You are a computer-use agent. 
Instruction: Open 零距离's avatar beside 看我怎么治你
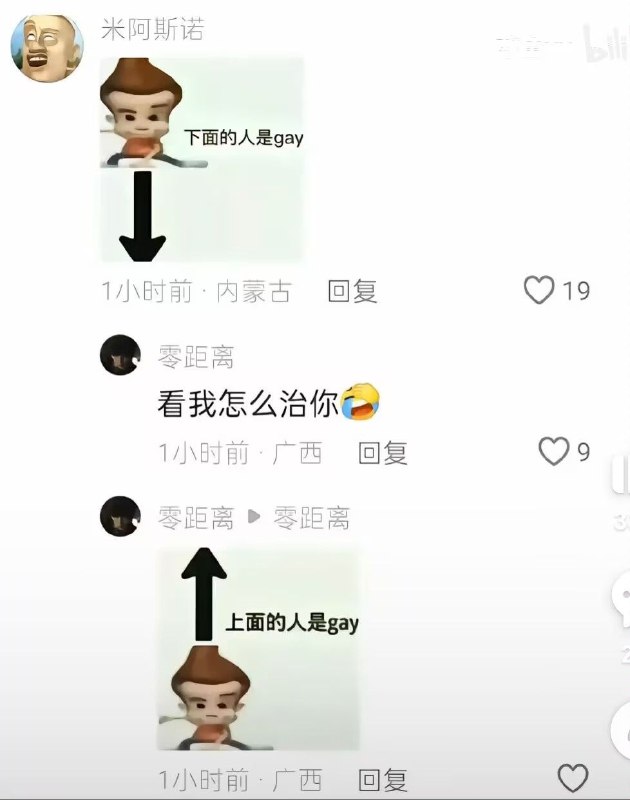coord(120,355)
